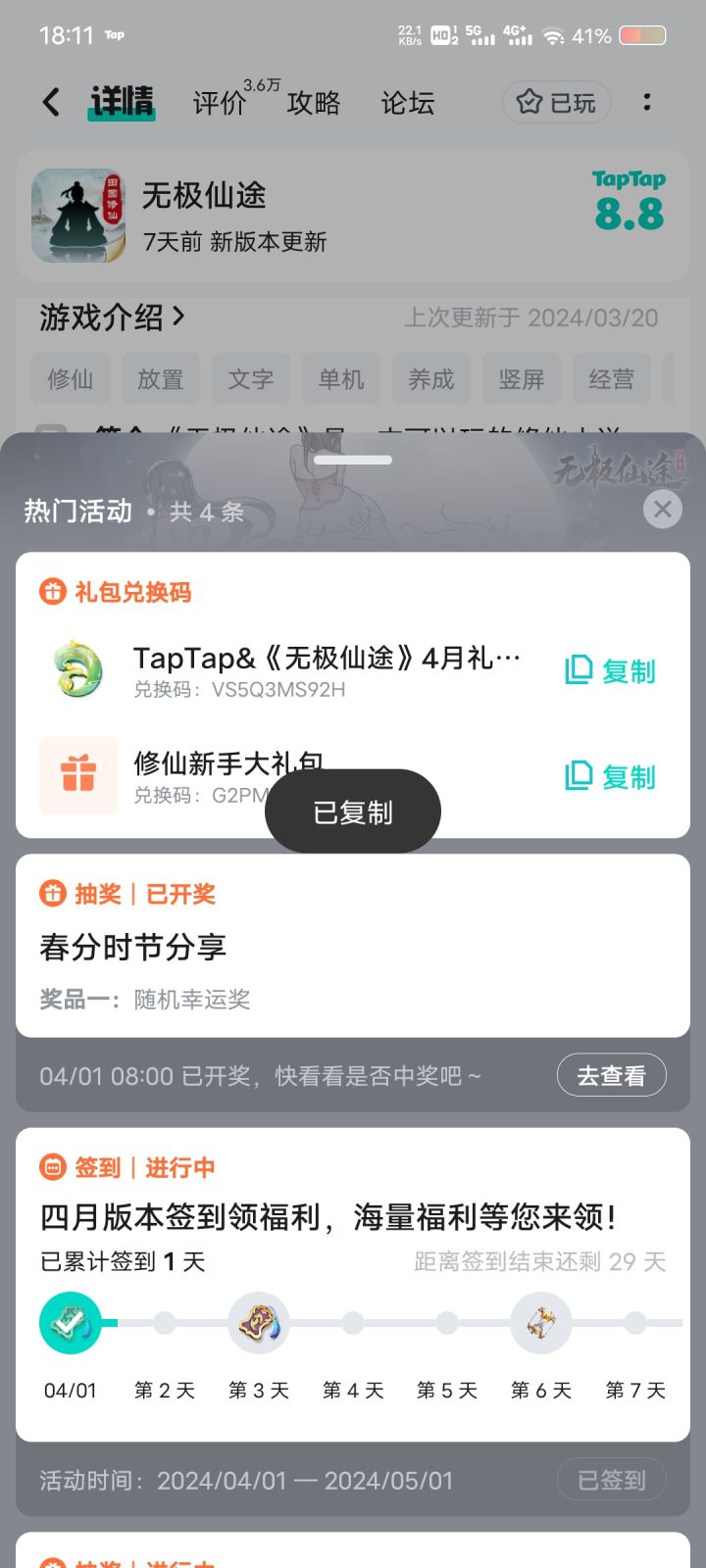
Task: Click the 无极仙途 game icon thumbnail
Action: (77, 216)
